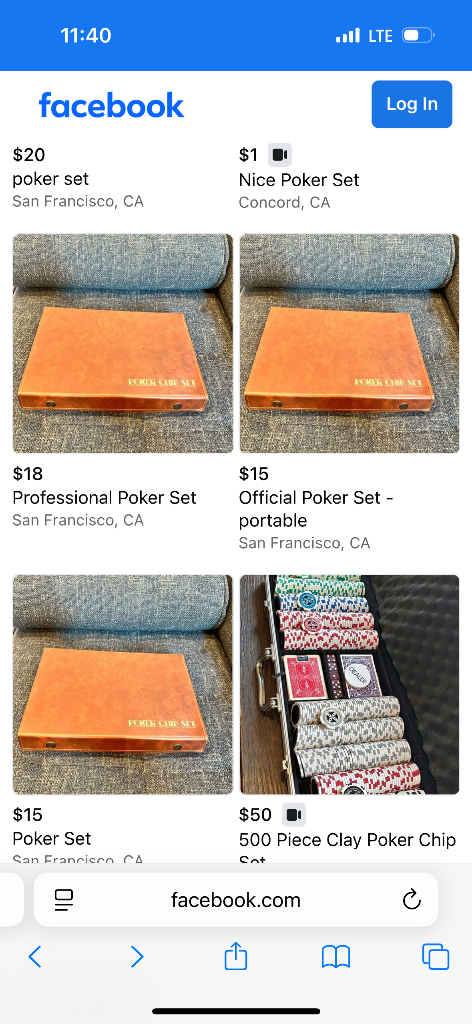The width and height of the screenshot is (472, 1024).
Task: Open Safari page format menu
Action: point(64,900)
